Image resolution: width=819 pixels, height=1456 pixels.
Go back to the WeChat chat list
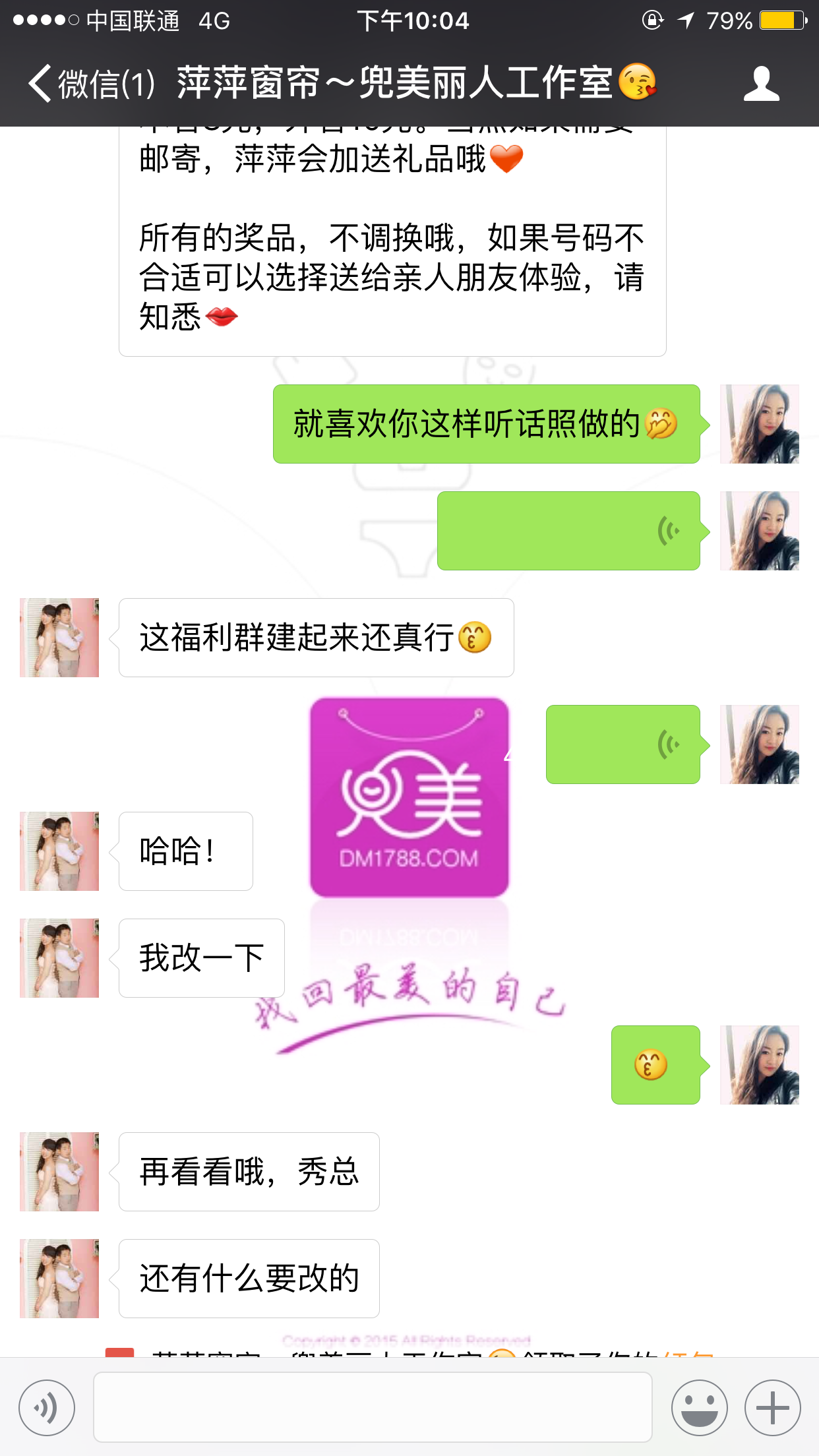89,84
